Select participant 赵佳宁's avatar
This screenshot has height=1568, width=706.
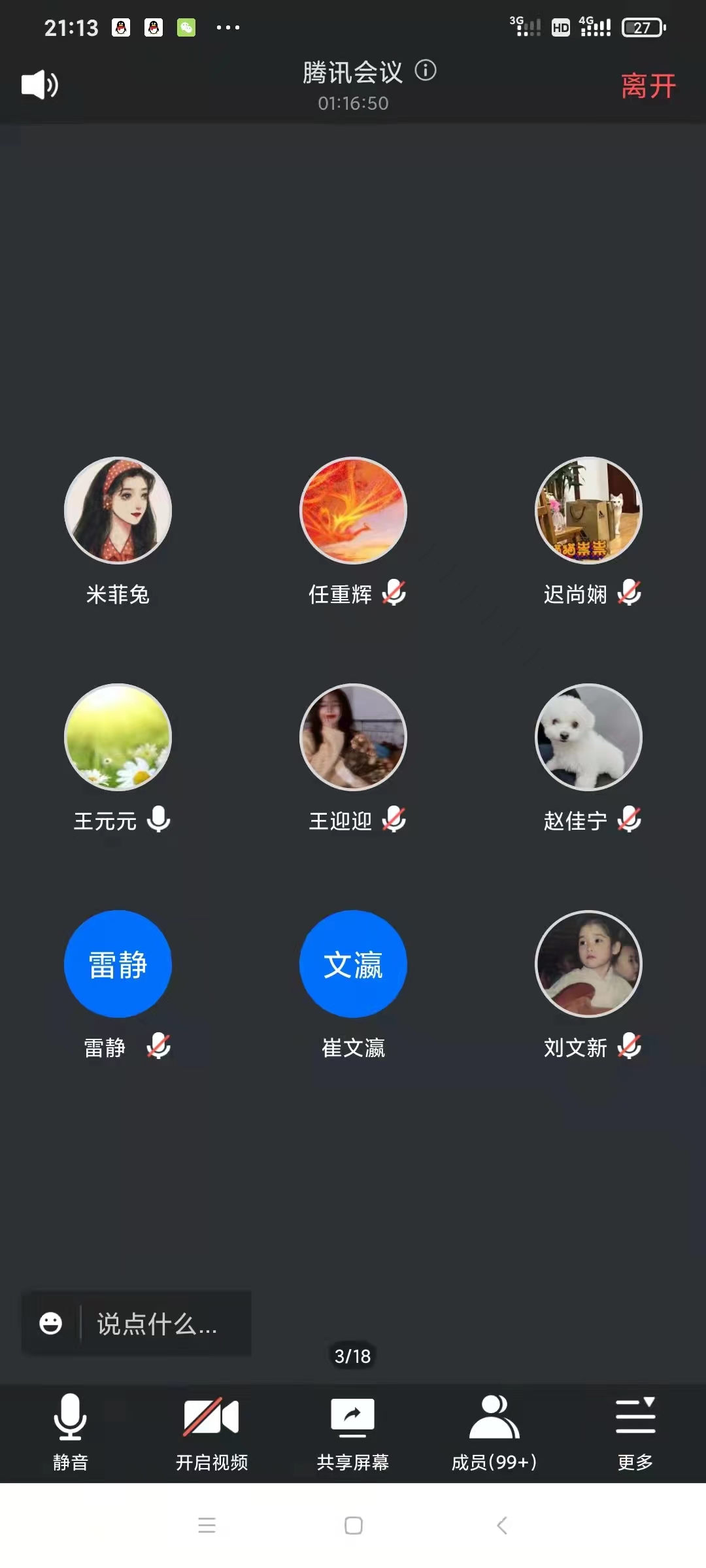point(588,737)
